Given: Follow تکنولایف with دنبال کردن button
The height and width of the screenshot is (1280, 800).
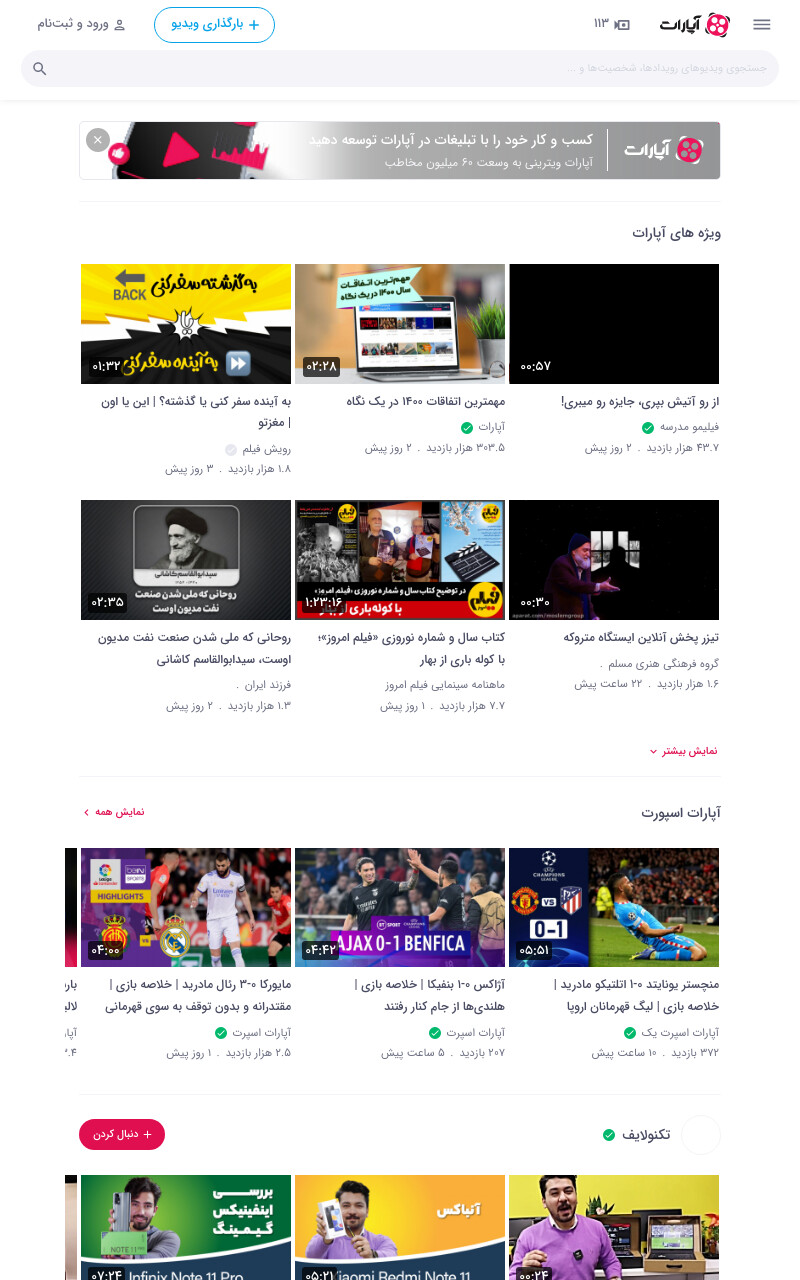Looking at the screenshot, I should (x=122, y=1134).
